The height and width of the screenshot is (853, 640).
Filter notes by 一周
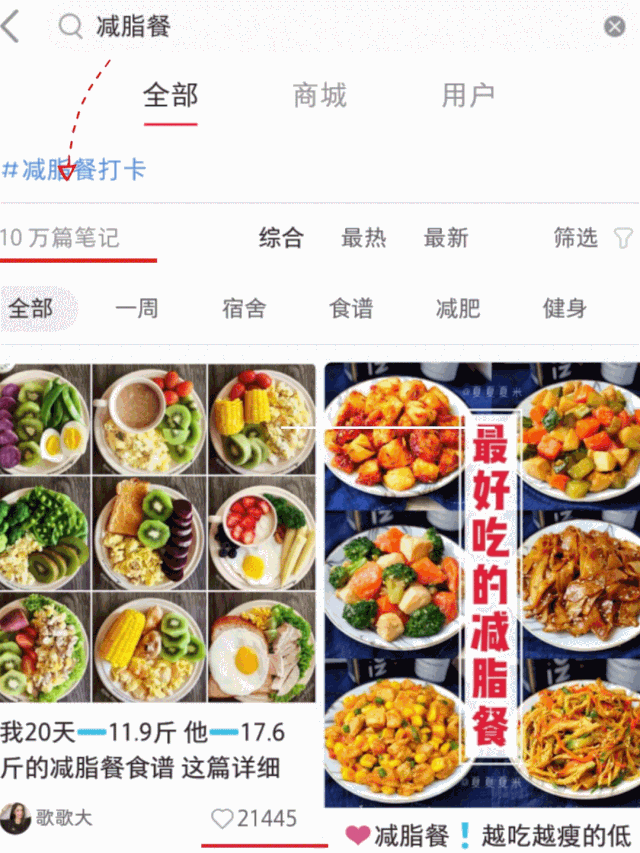coord(137,309)
